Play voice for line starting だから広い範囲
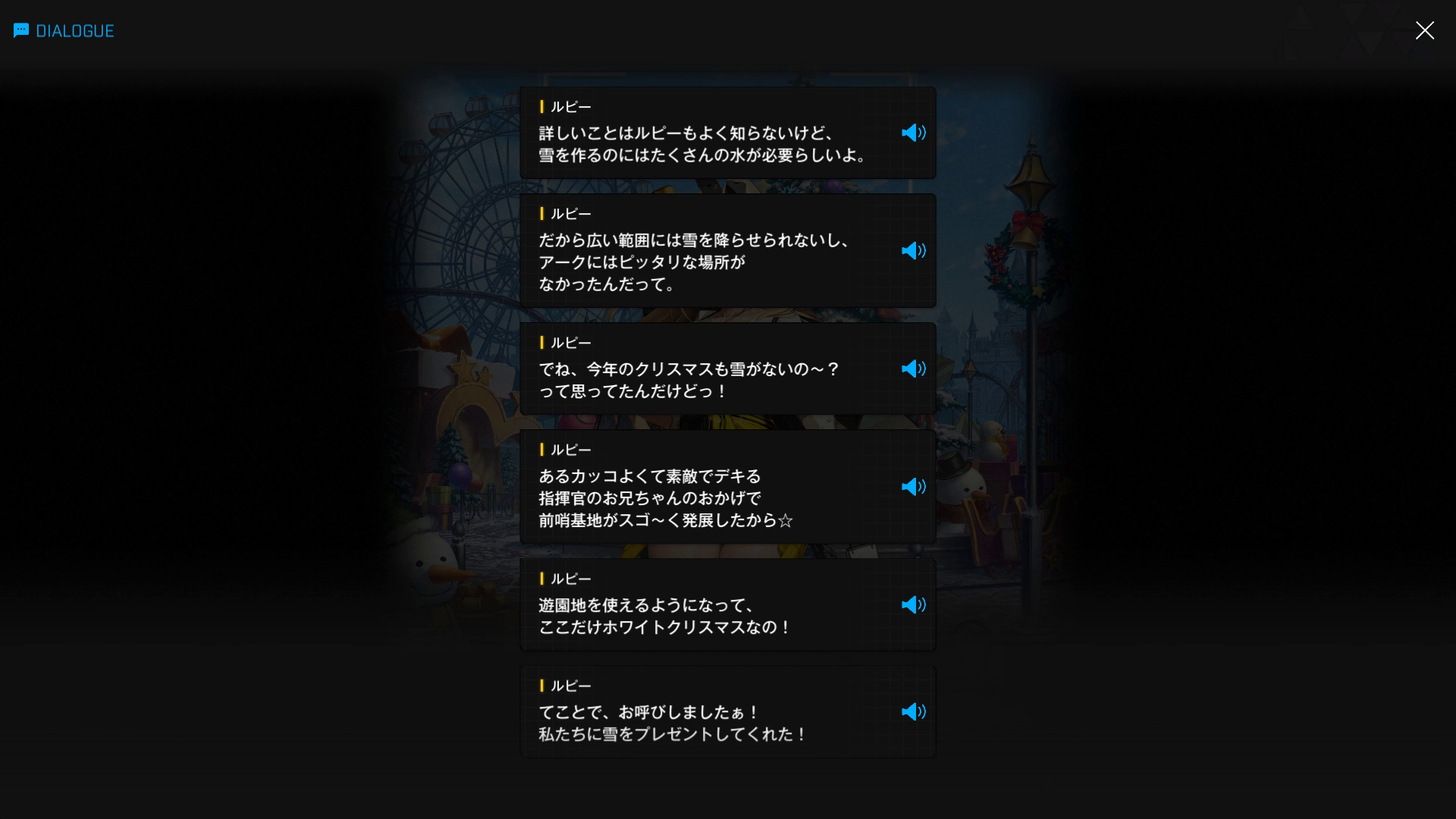 913,251
